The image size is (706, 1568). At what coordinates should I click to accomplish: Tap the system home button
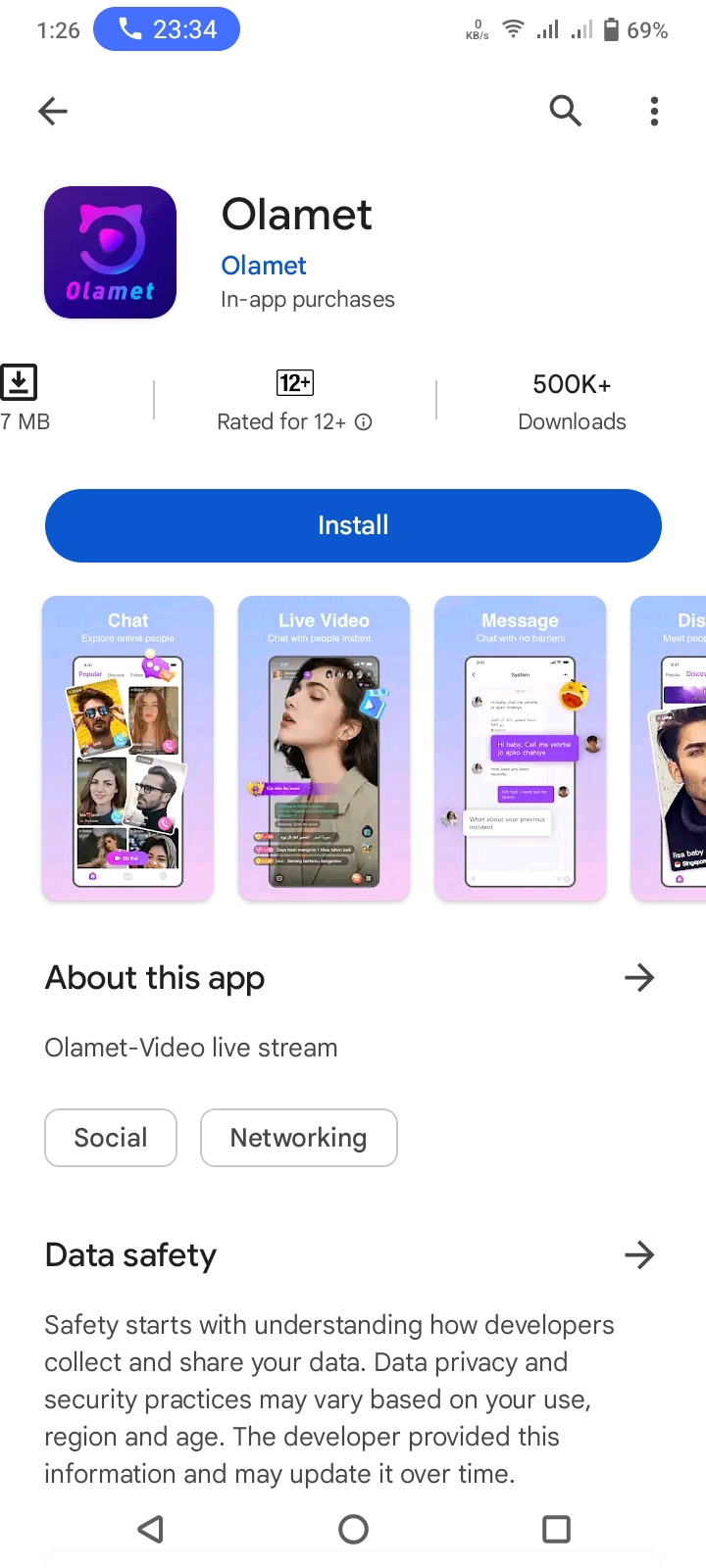353,1529
